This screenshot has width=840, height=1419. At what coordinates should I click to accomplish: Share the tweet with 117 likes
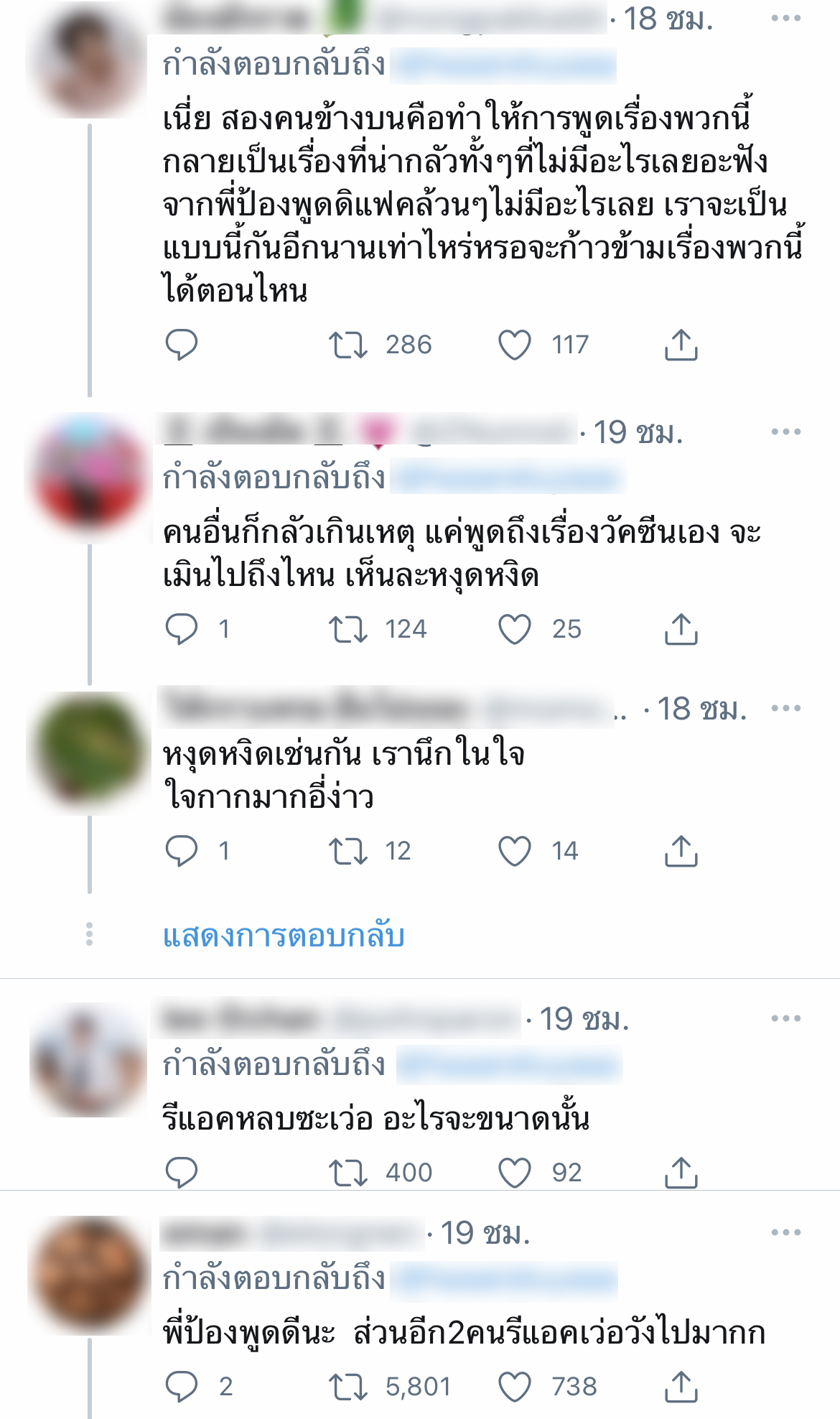tap(681, 345)
